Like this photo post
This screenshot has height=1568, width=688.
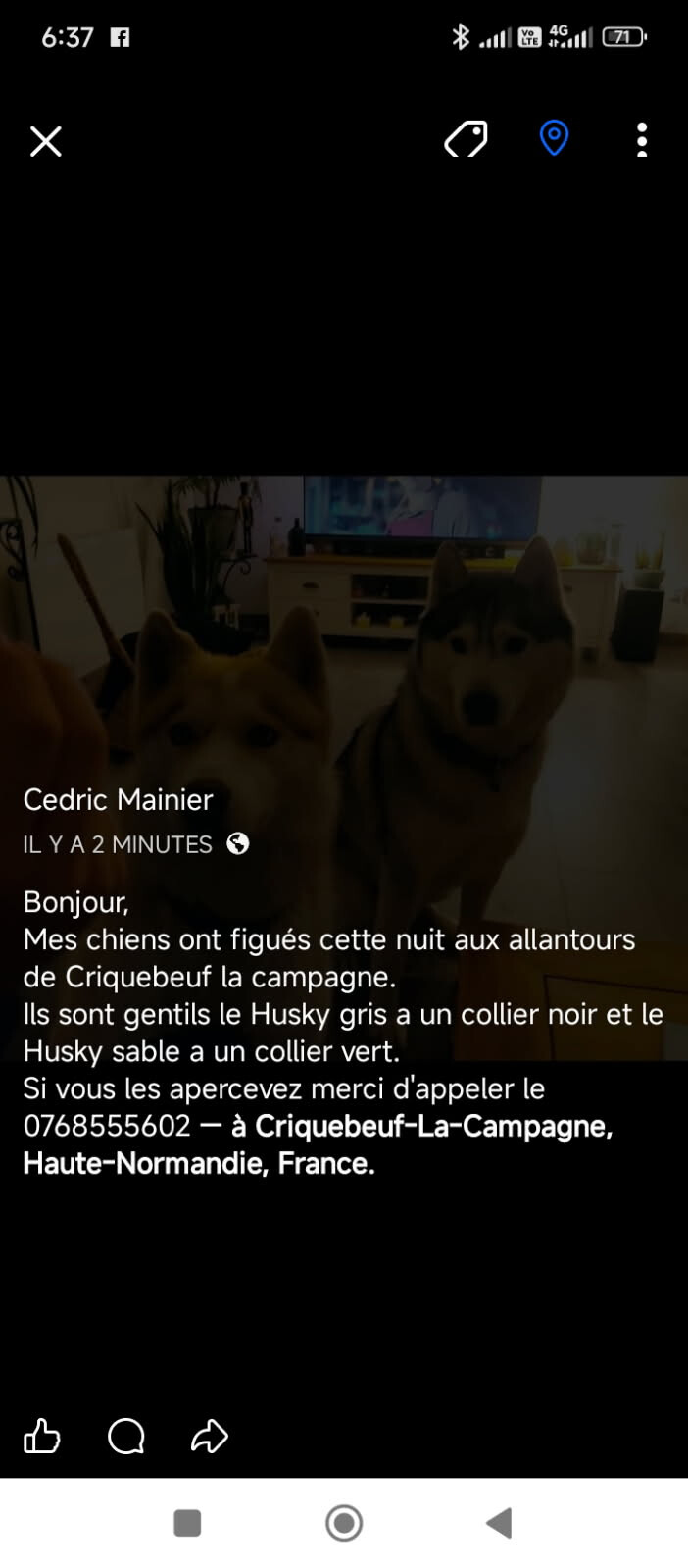pos(42,1437)
